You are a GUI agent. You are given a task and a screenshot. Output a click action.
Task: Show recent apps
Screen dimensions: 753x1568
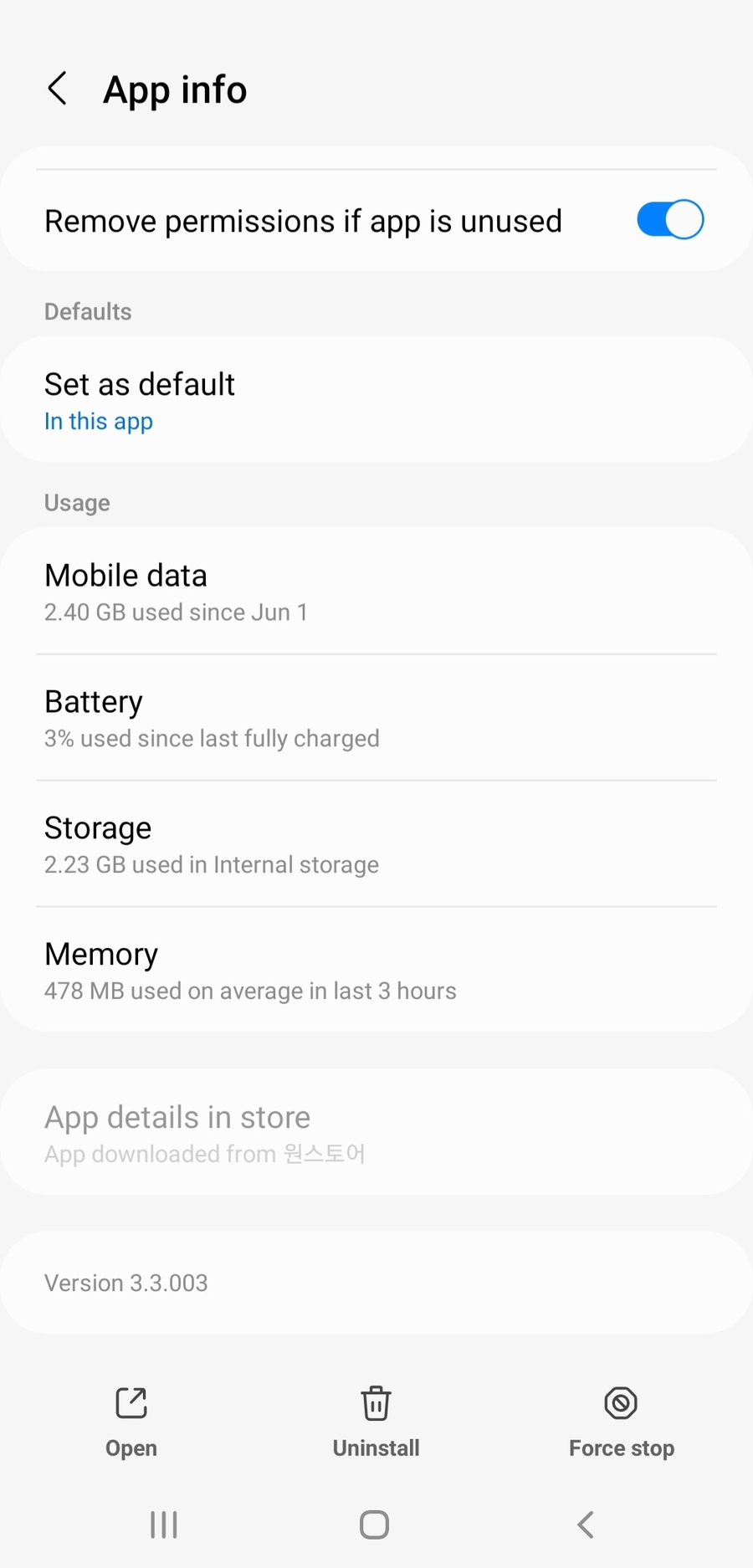(x=164, y=1524)
